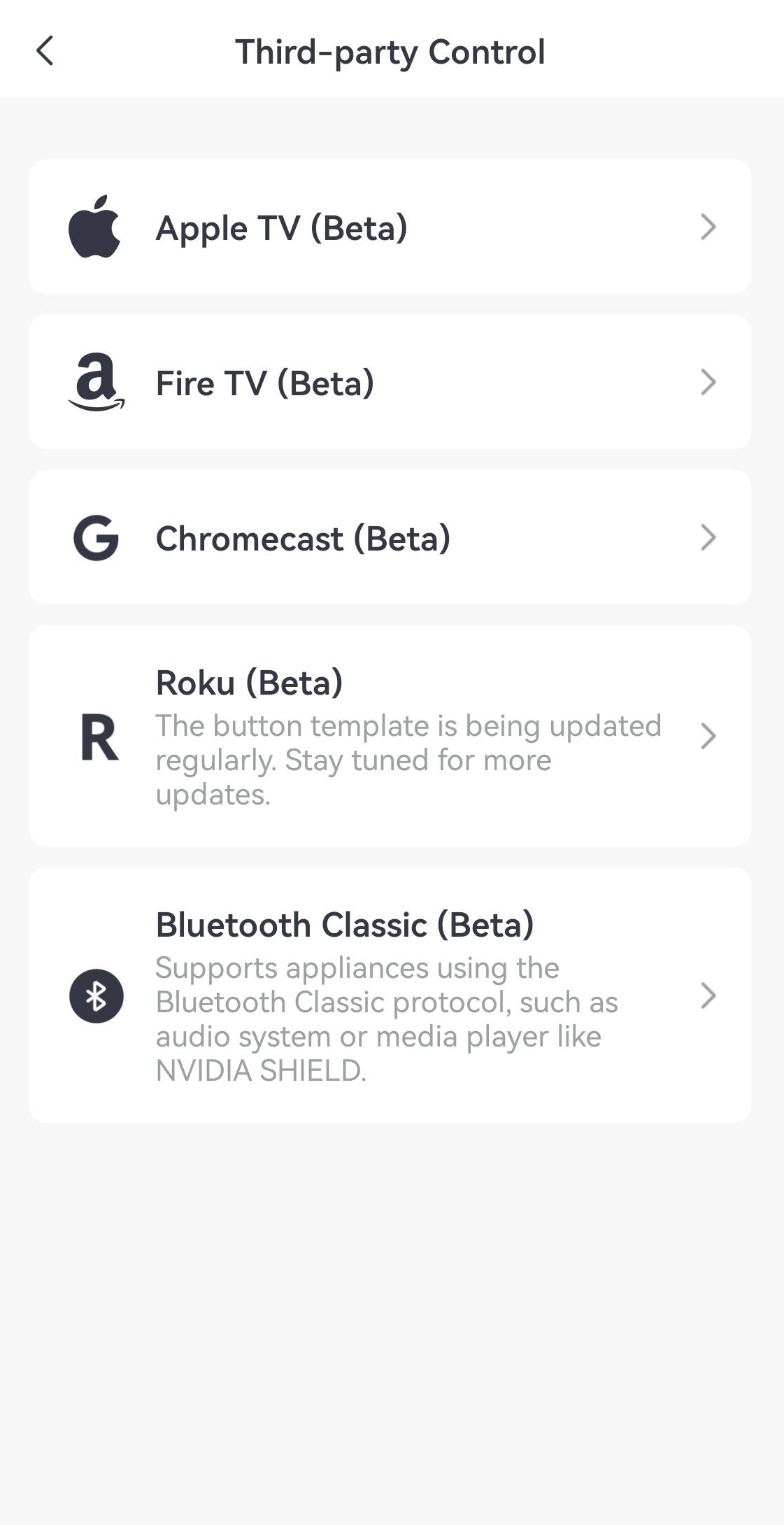Open the Bluetooth Classic chevron arrow
This screenshot has height=1525, width=784.
[x=709, y=996]
